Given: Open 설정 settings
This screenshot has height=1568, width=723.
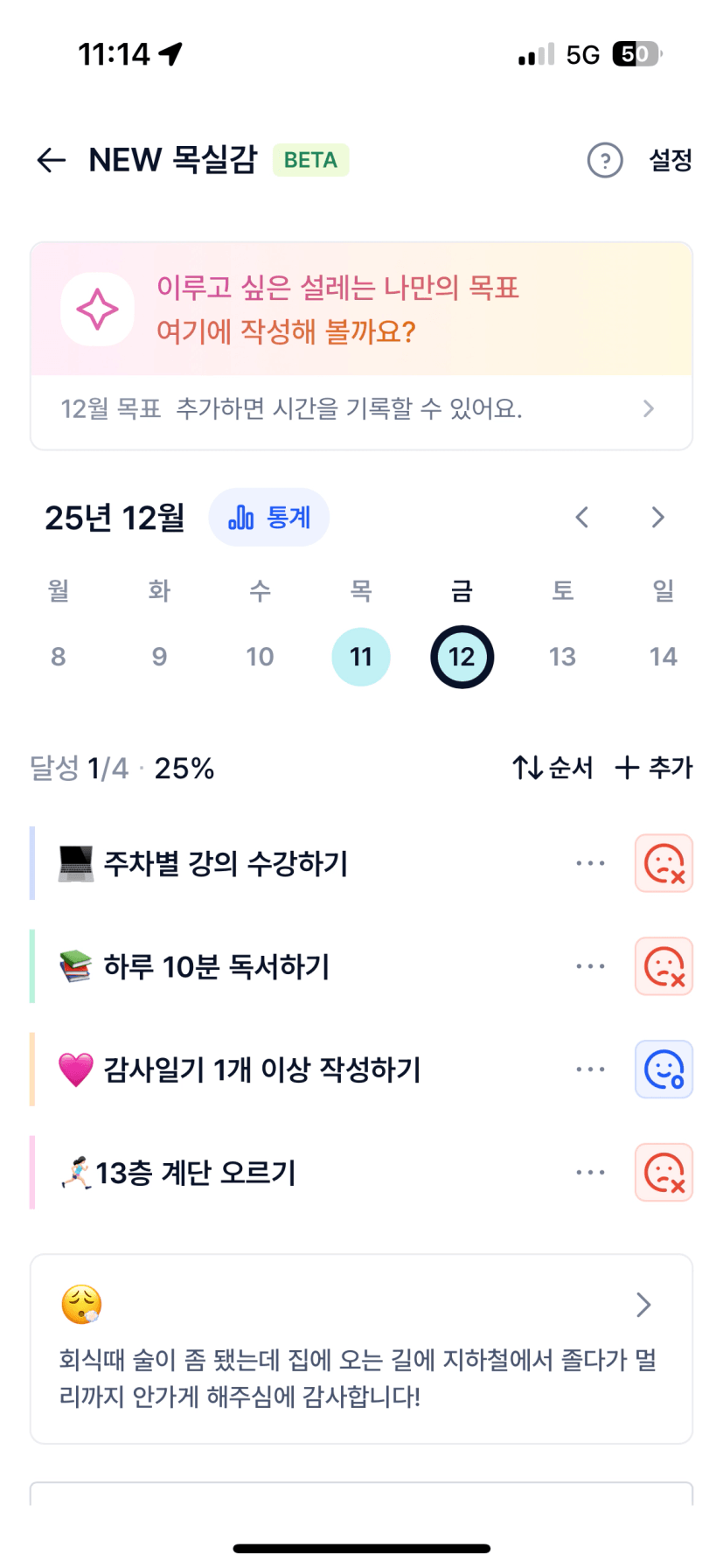Looking at the screenshot, I should point(671,160).
